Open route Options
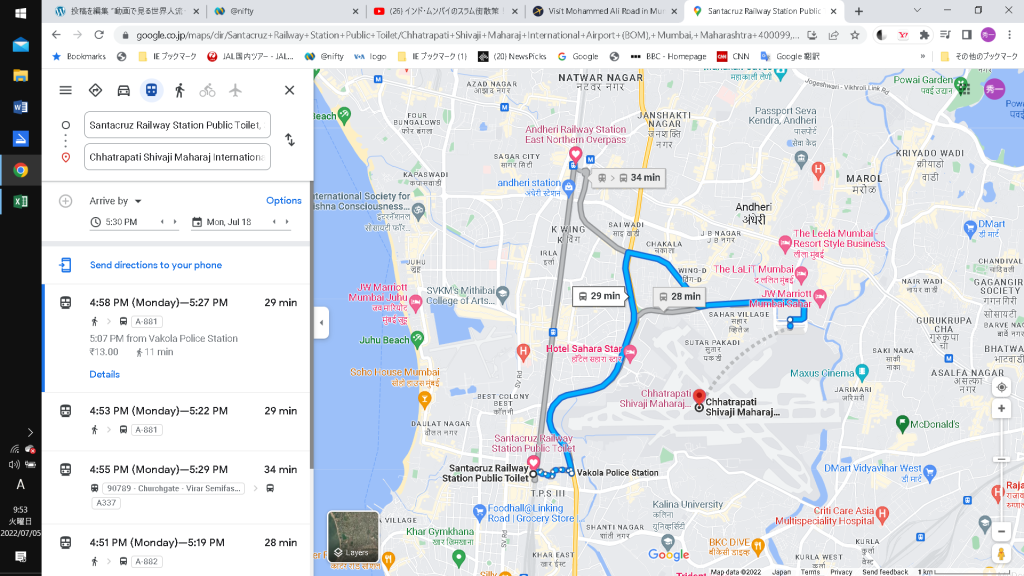 tap(283, 201)
